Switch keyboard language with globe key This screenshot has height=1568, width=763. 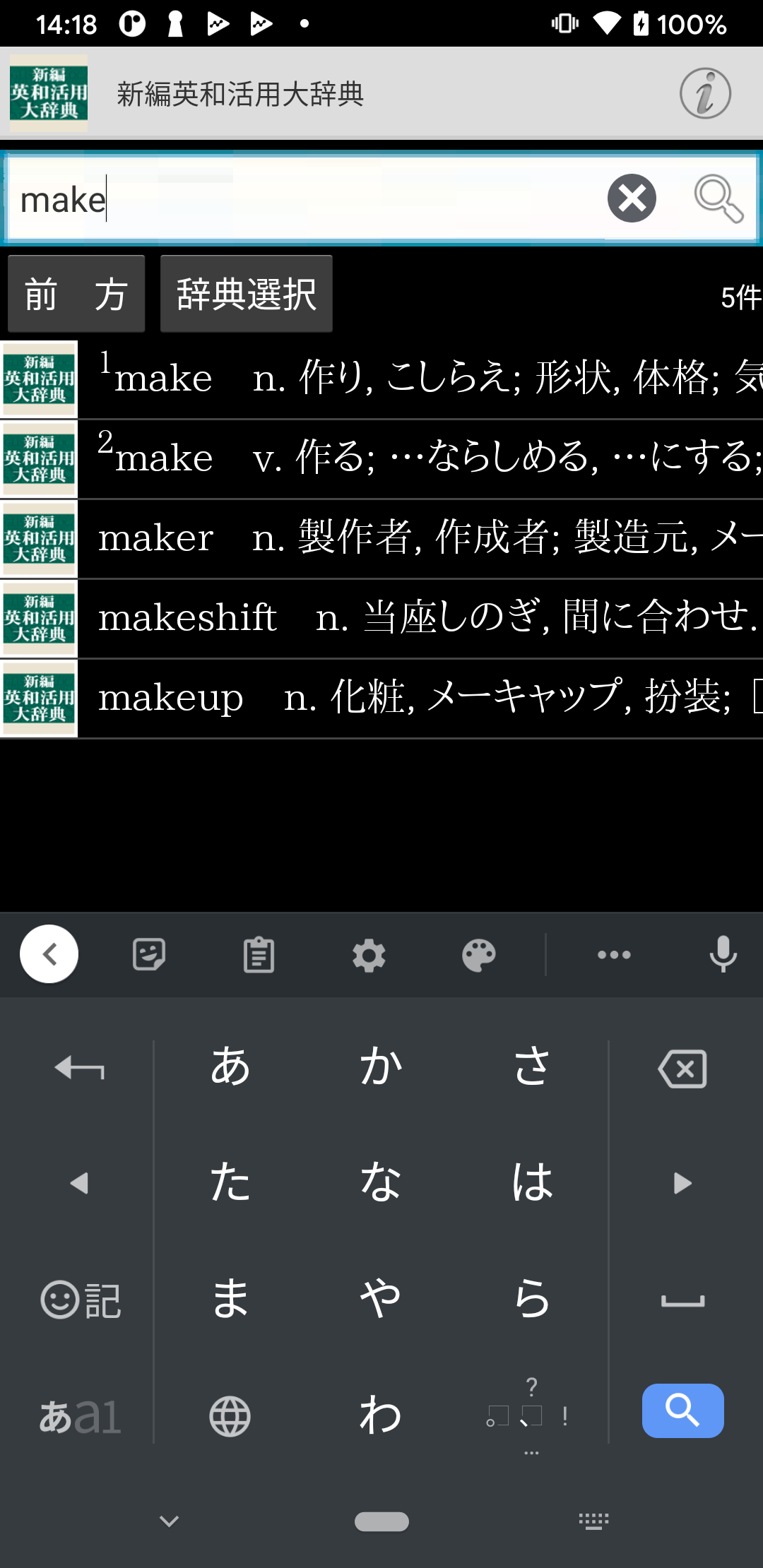tap(230, 1416)
